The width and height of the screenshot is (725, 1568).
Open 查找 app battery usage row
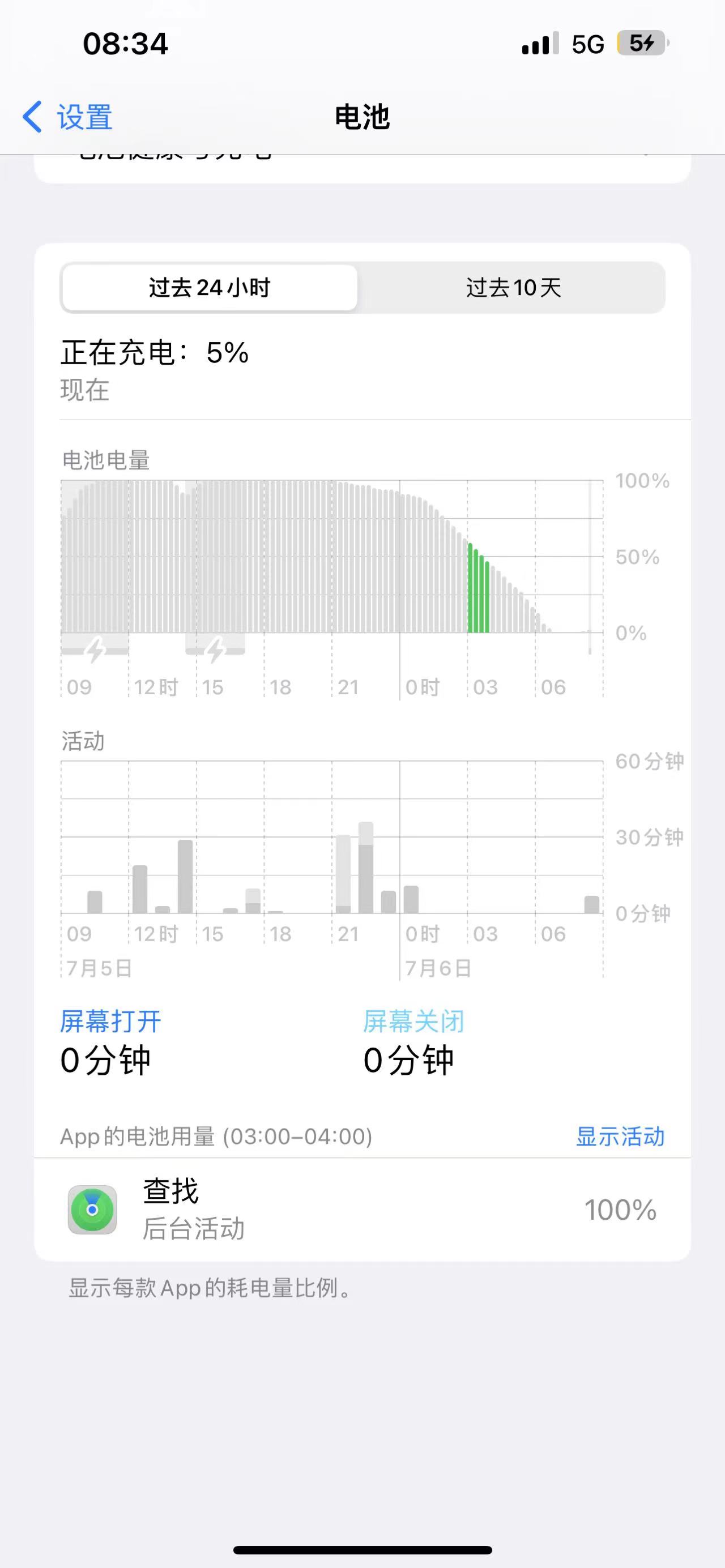click(362, 1210)
